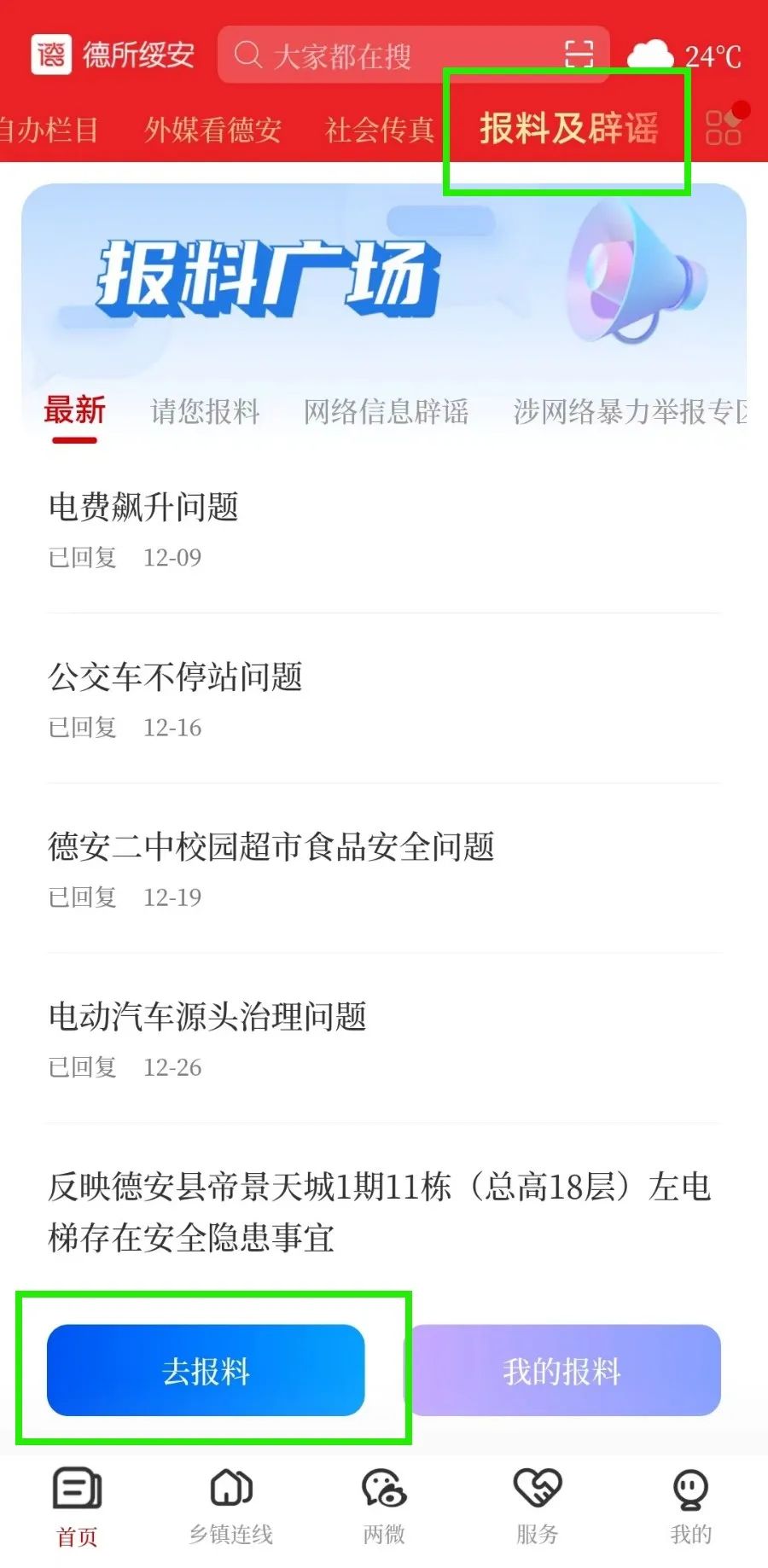Viewport: 768px width, 1568px height.
Task: Select the 最新 sub-tab
Action: pos(75,411)
